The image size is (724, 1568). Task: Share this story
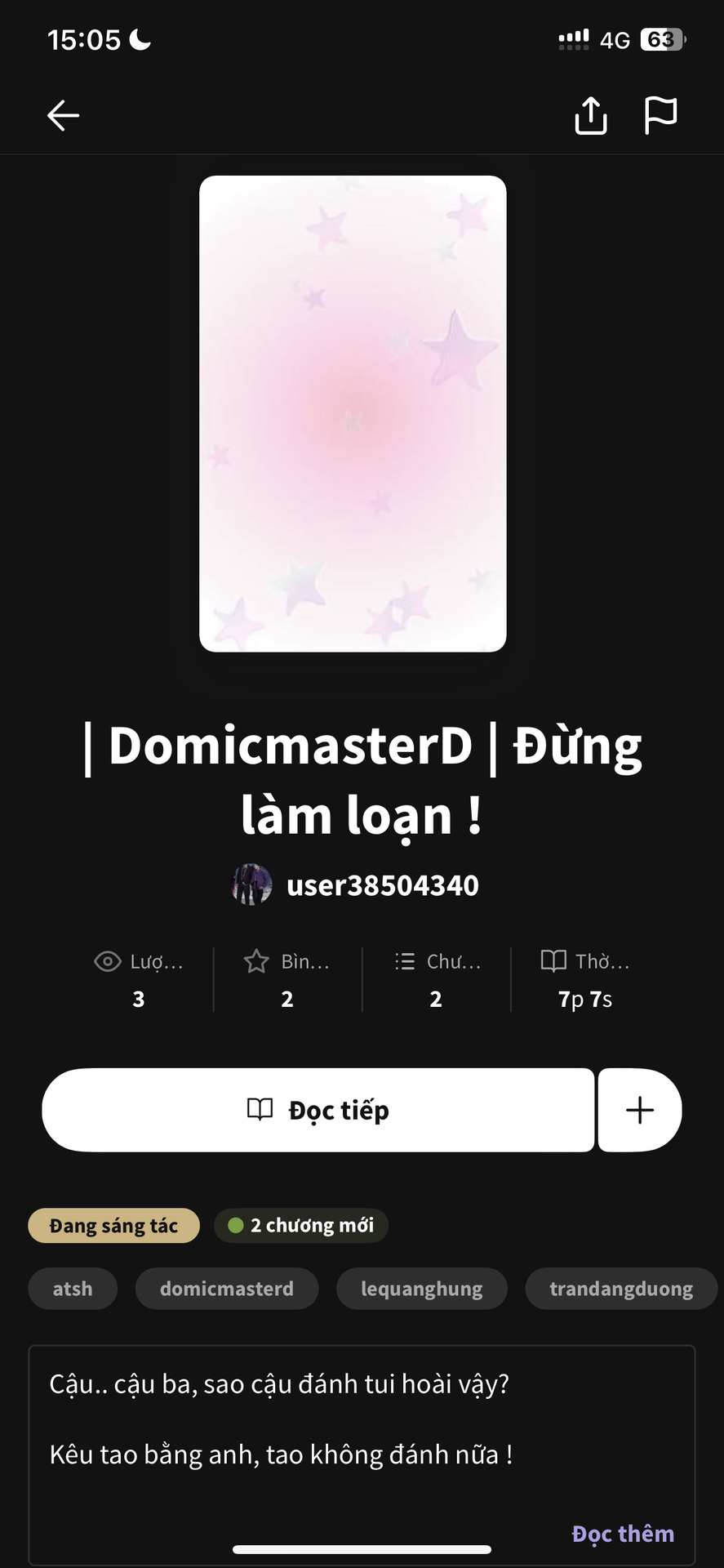591,115
